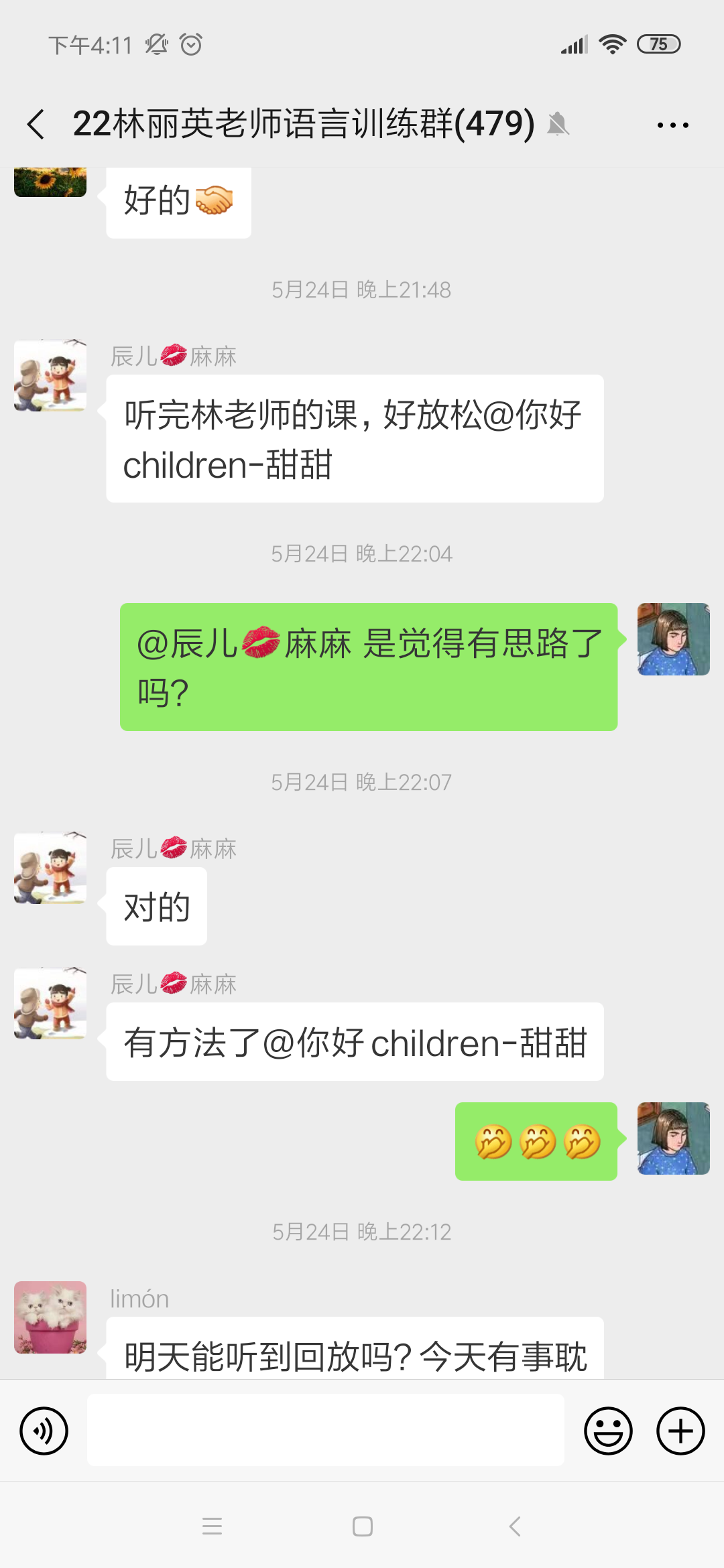Go to the system home screen
This screenshot has width=724, height=1568.
(362, 1526)
